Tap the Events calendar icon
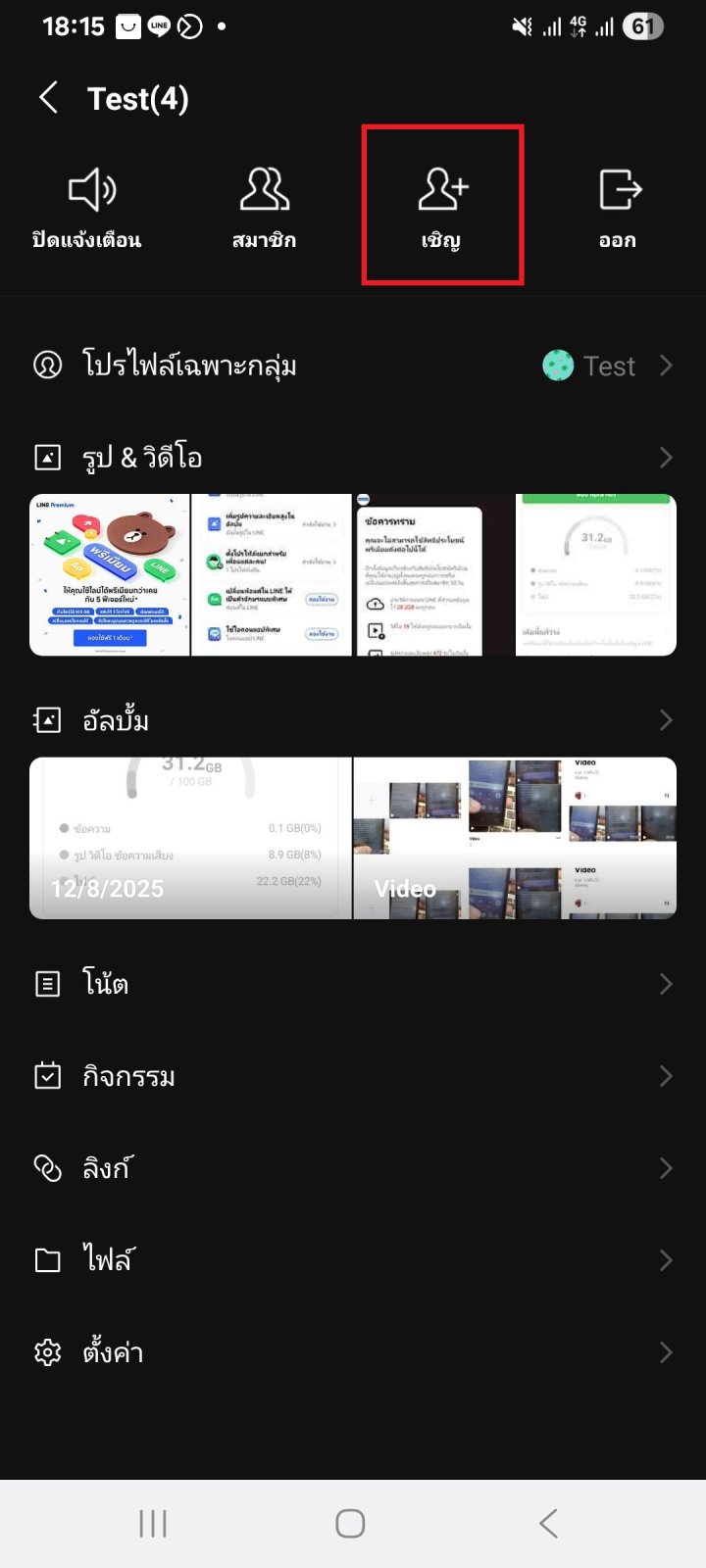This screenshot has height=1568, width=706. click(47, 1076)
